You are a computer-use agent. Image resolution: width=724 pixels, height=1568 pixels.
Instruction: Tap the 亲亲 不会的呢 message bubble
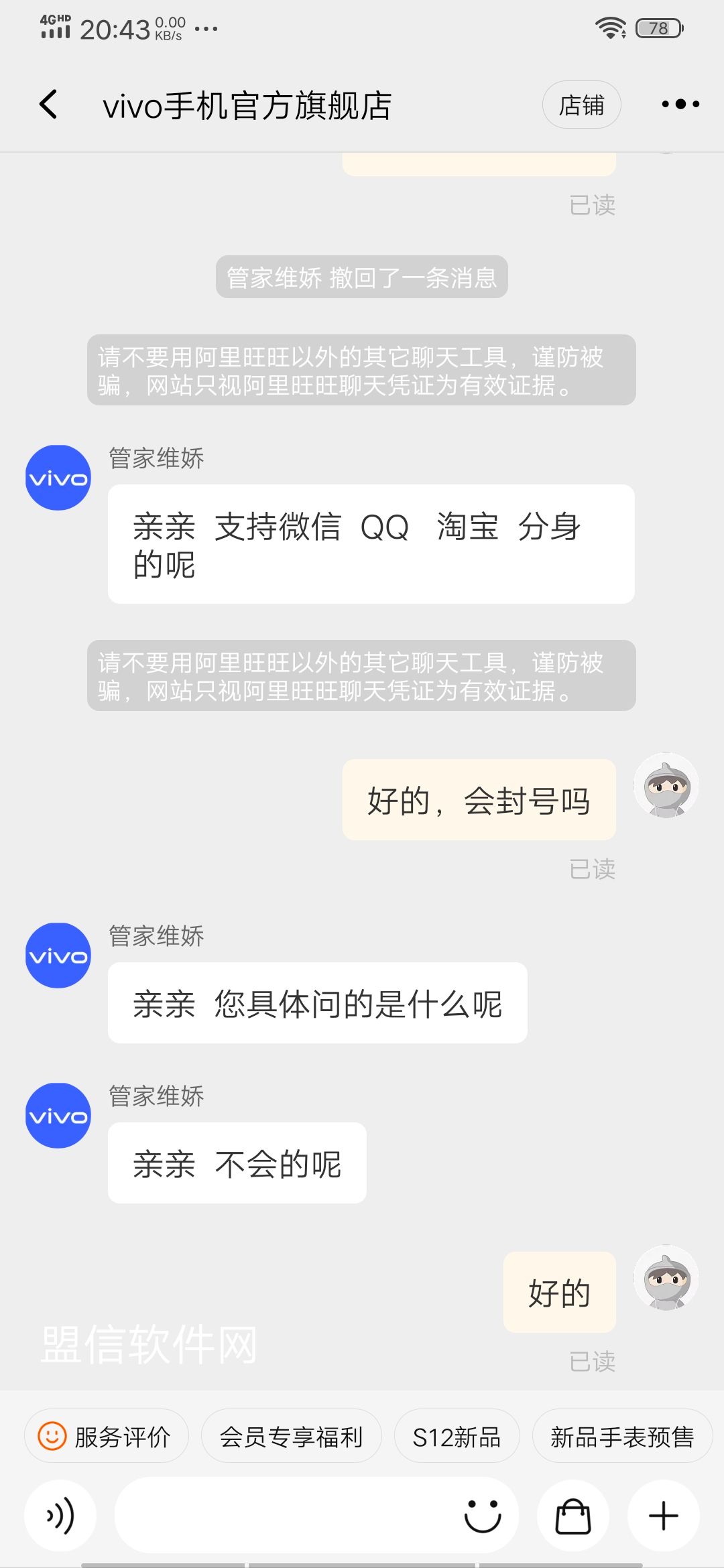tap(237, 1163)
